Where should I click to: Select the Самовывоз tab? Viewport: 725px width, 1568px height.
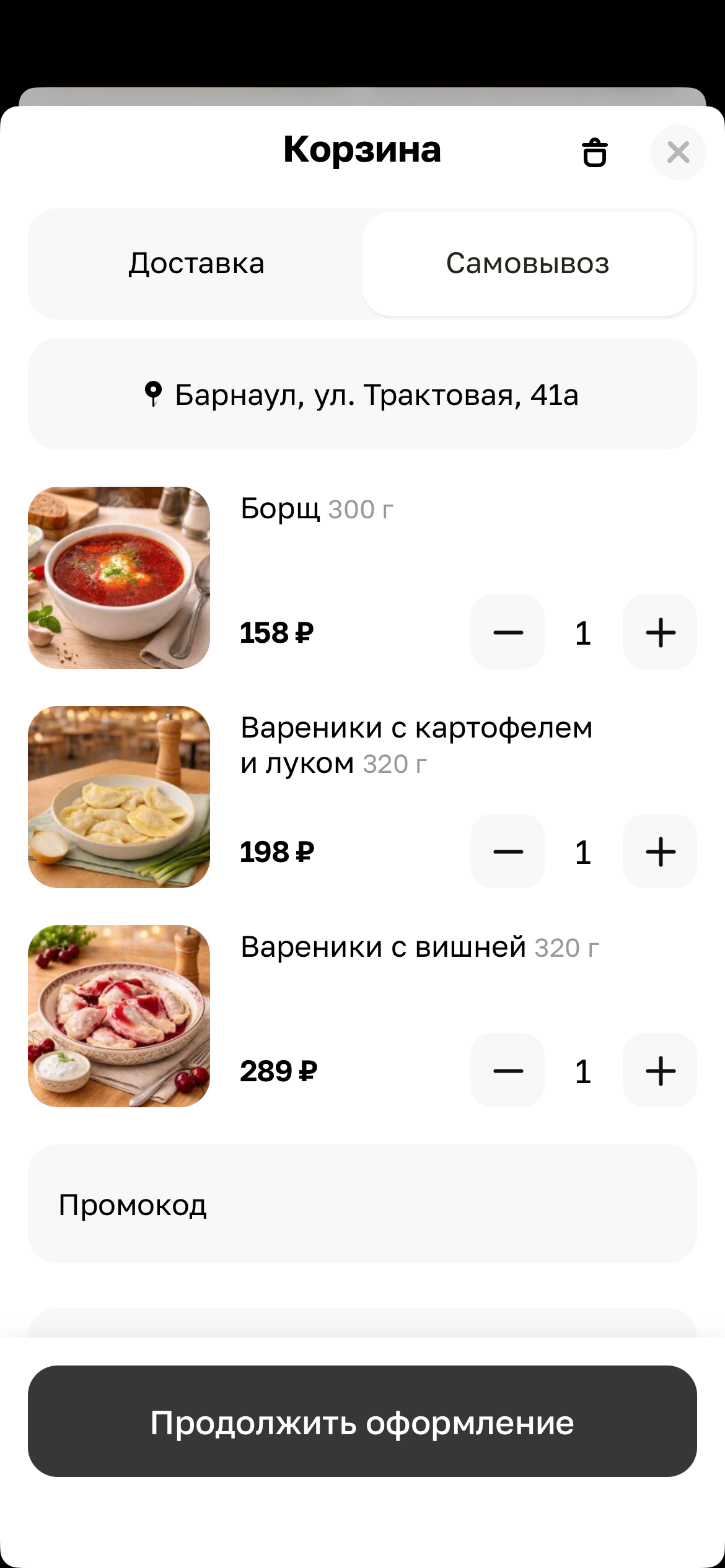pyautogui.click(x=527, y=264)
